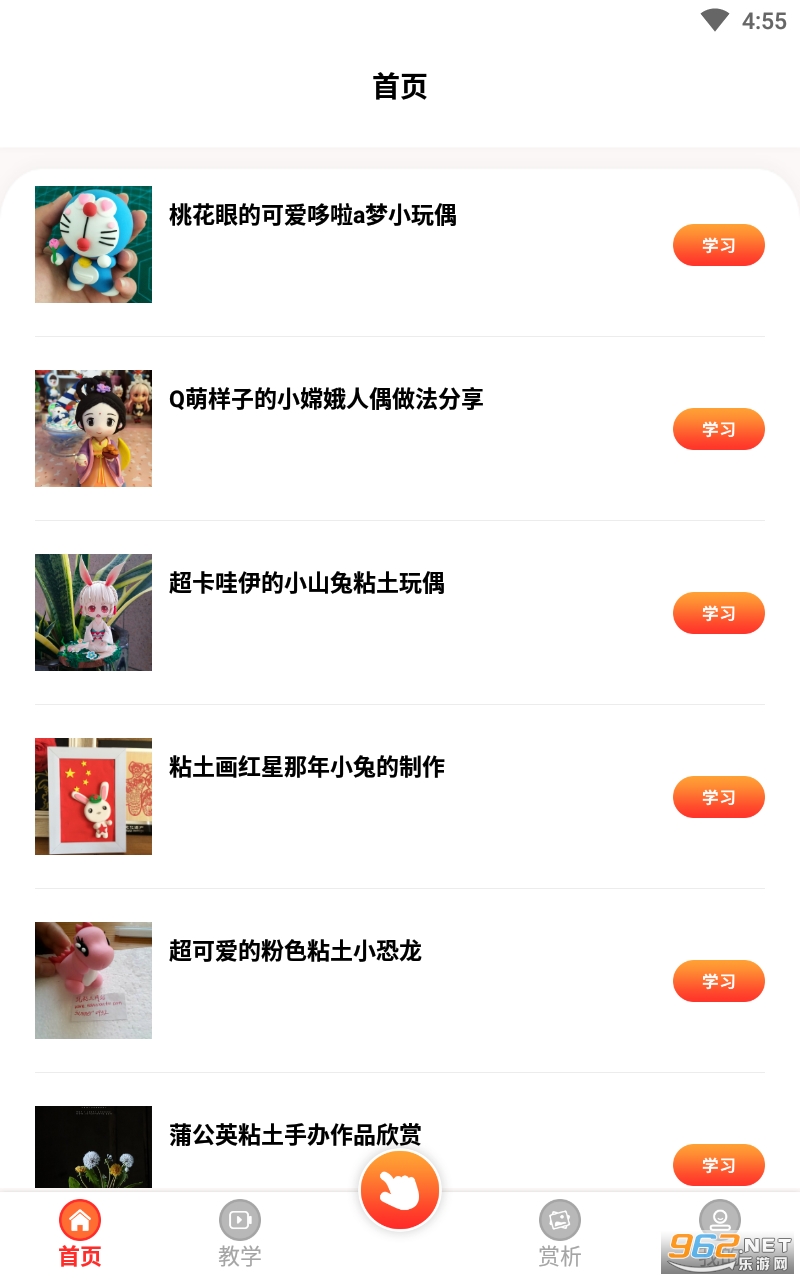Tap 学习 for 粉色粘土小恐龙
800x1280 pixels.
[x=718, y=981]
